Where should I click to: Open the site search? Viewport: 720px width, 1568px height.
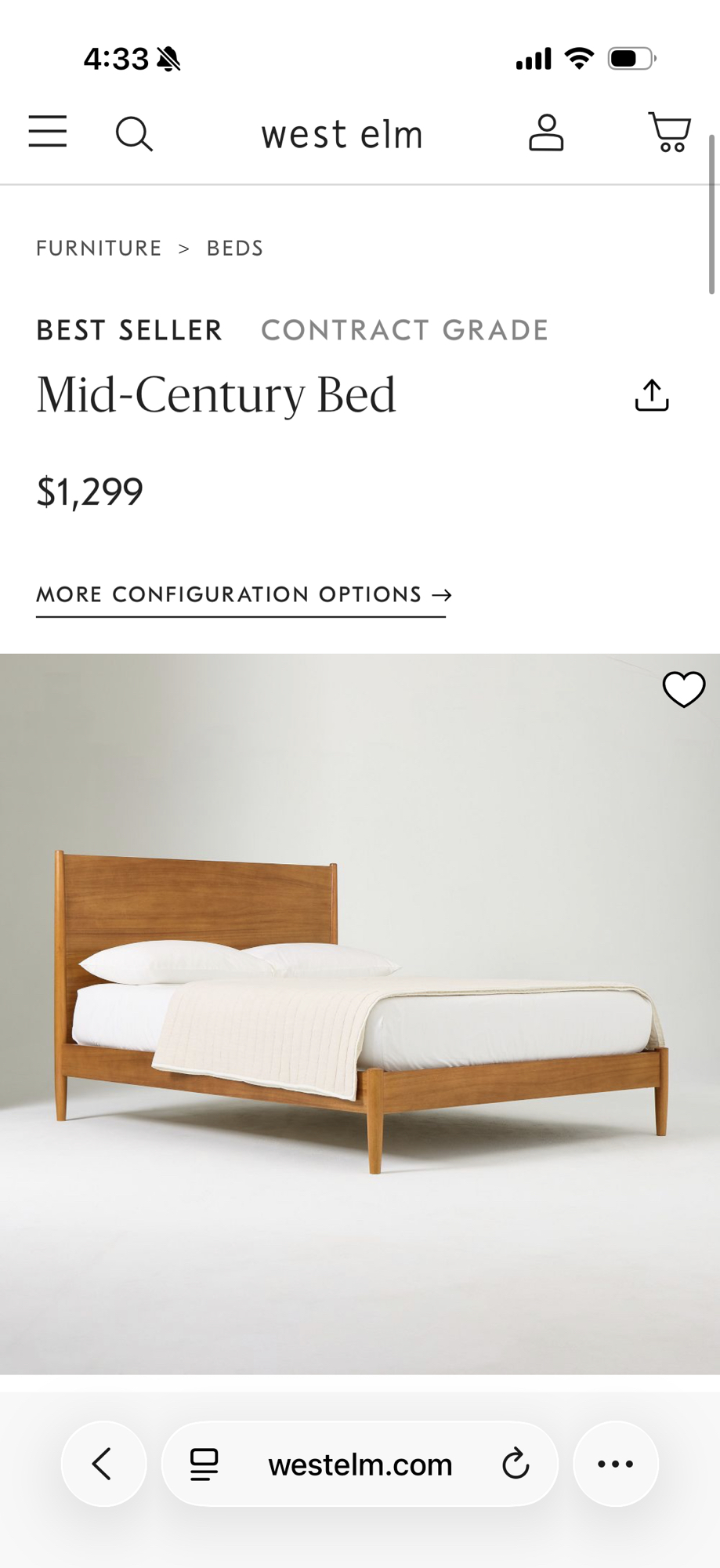(x=134, y=134)
